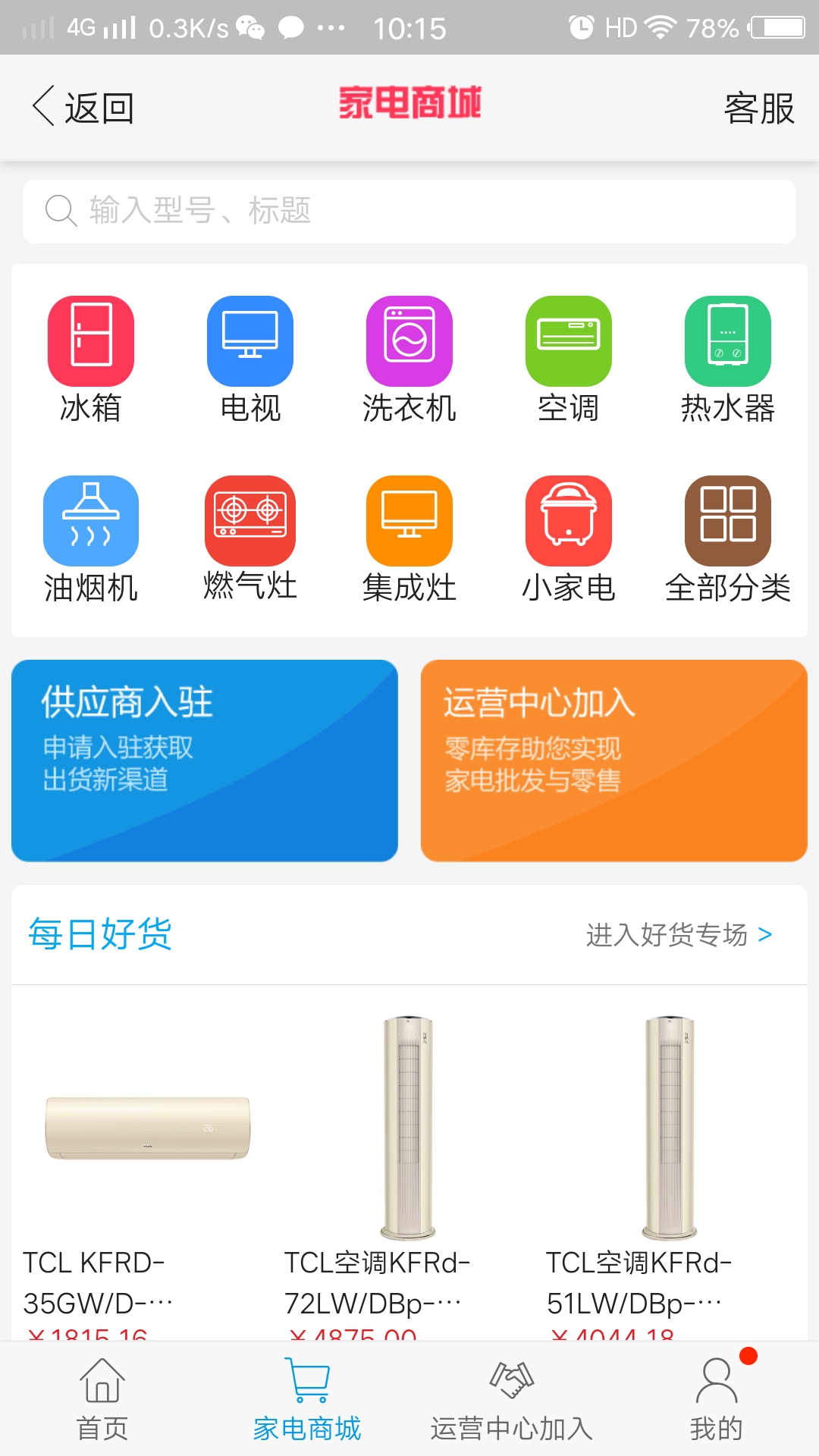Open the orange 运营中心加入 banner
The width and height of the screenshot is (819, 1456).
tap(614, 760)
